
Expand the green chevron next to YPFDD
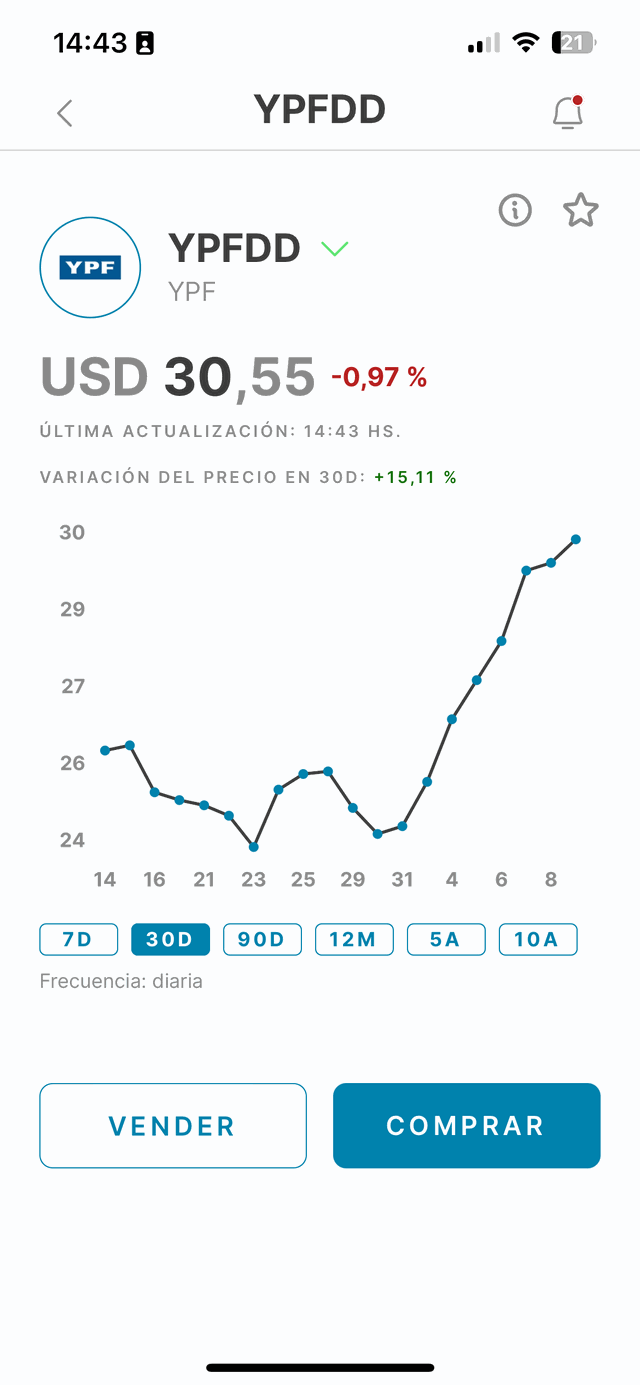click(334, 248)
